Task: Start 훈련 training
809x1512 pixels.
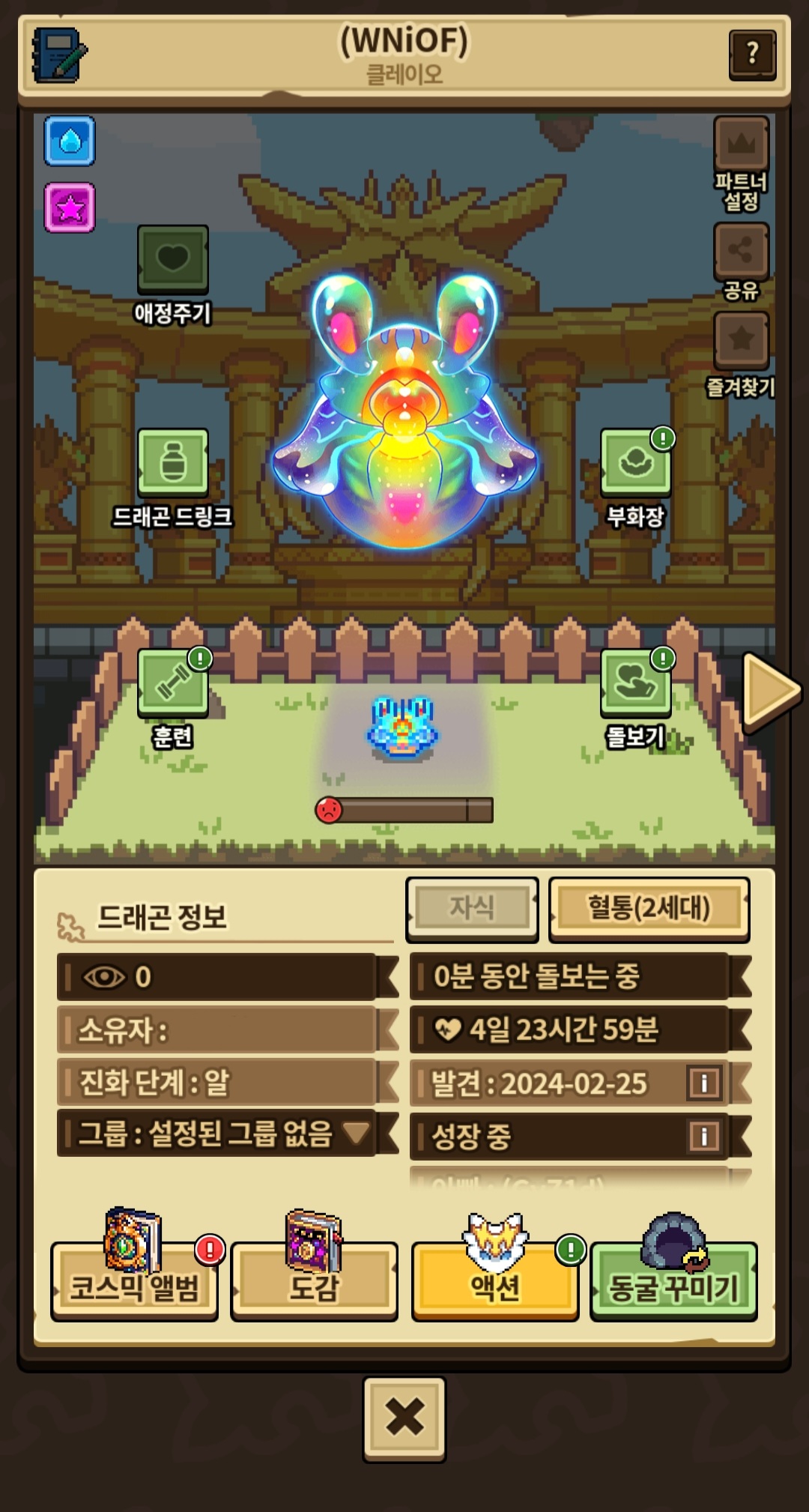Action: (x=172, y=683)
